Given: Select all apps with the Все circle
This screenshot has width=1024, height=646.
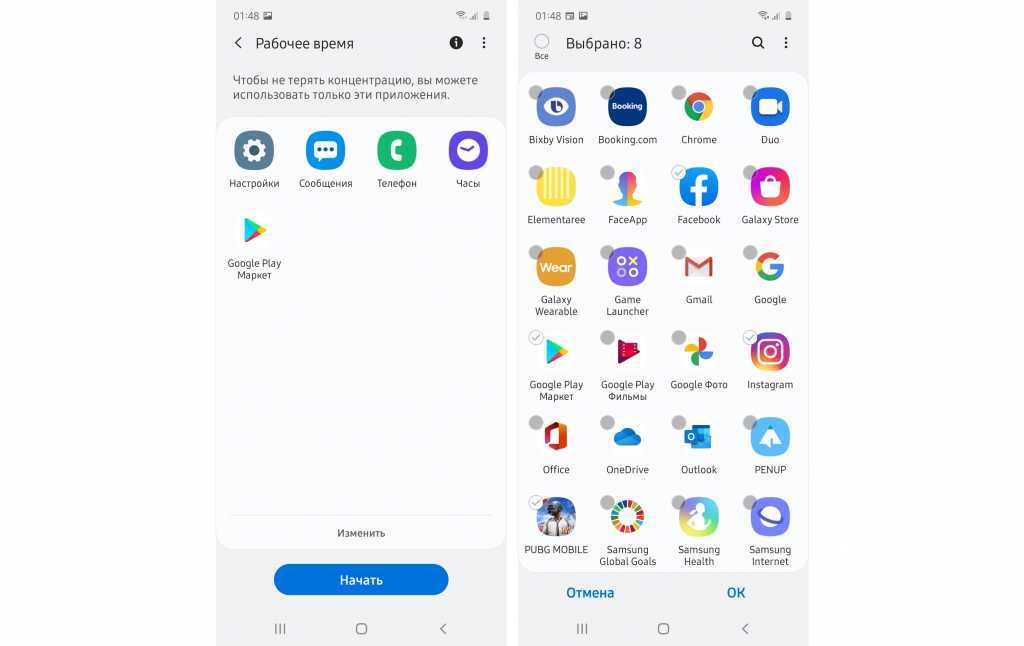Looking at the screenshot, I should (x=542, y=42).
